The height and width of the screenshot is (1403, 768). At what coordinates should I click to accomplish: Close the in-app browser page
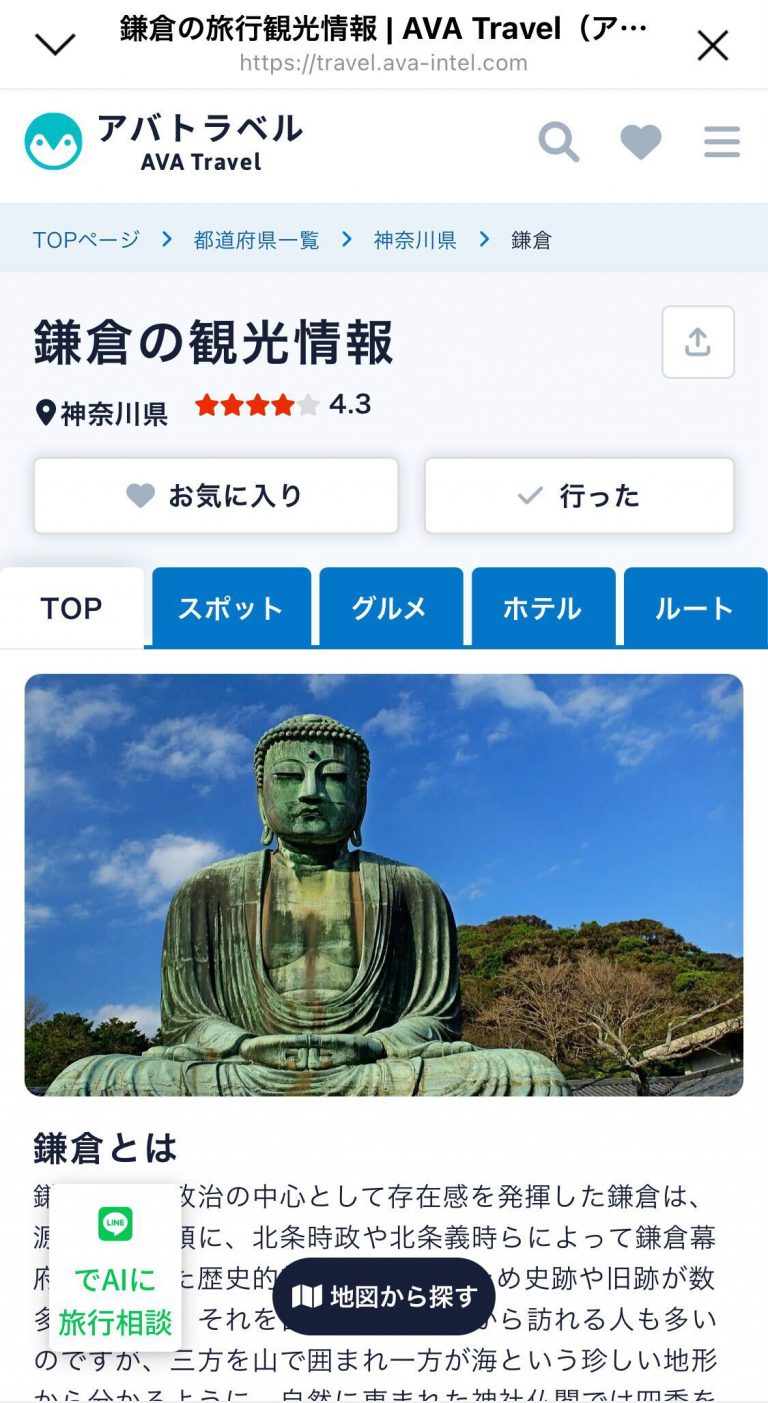click(712, 45)
